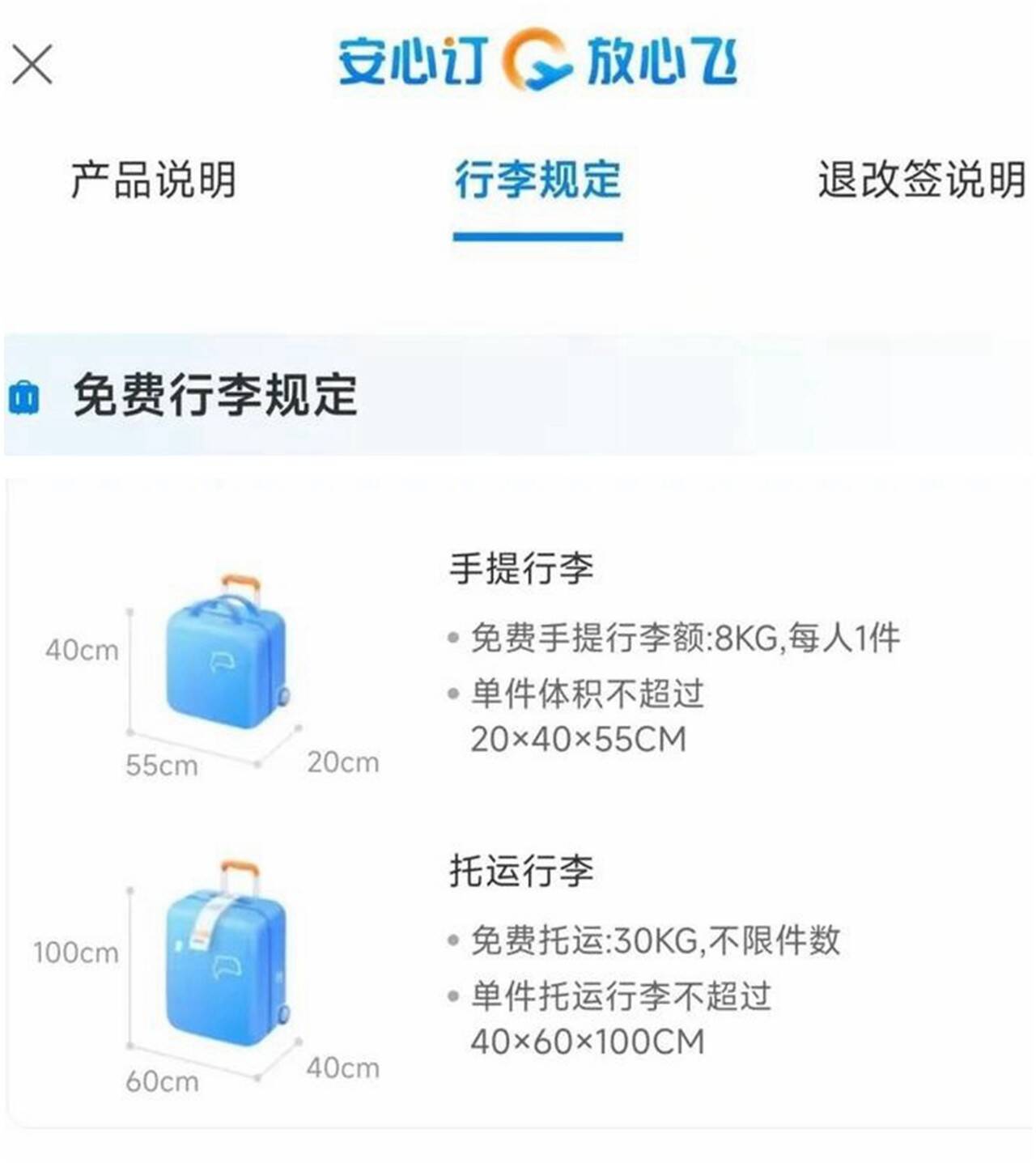The width and height of the screenshot is (1036, 1163).
Task: Close the baggage rules panel
Action: (32, 65)
